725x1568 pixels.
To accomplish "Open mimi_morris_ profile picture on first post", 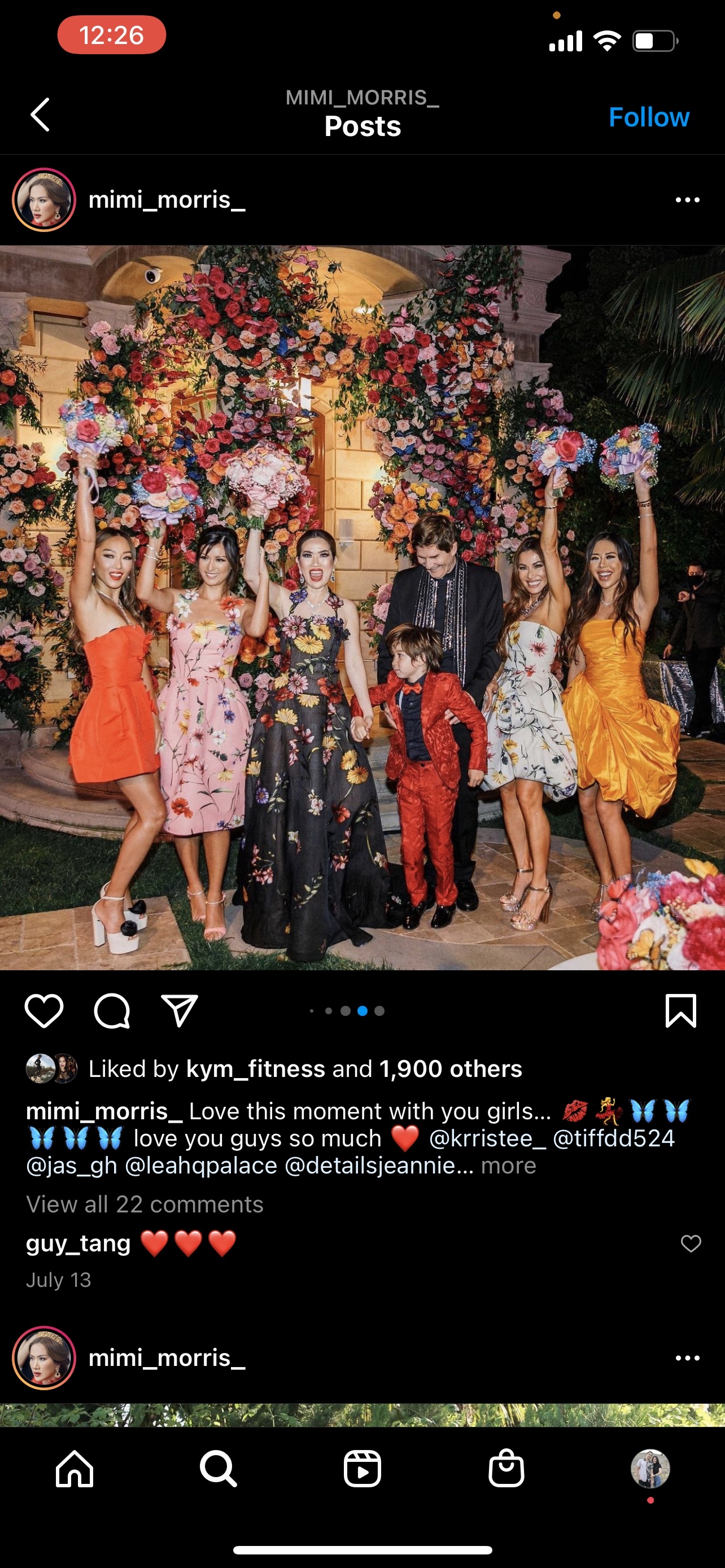I will (x=44, y=200).
